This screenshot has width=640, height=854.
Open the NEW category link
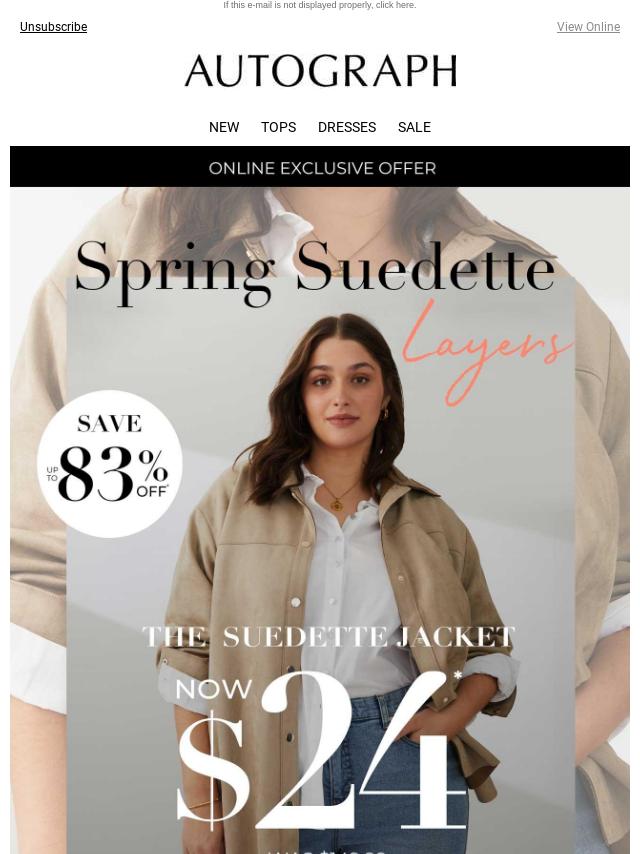pos(224,127)
